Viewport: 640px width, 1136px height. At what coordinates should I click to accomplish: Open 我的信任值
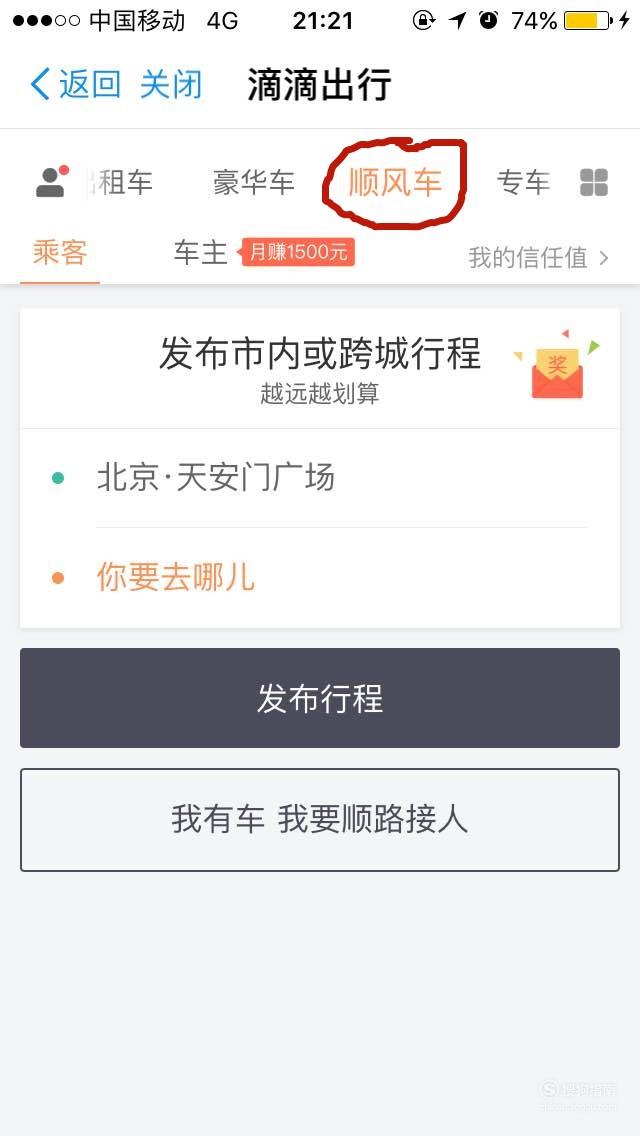coord(539,257)
